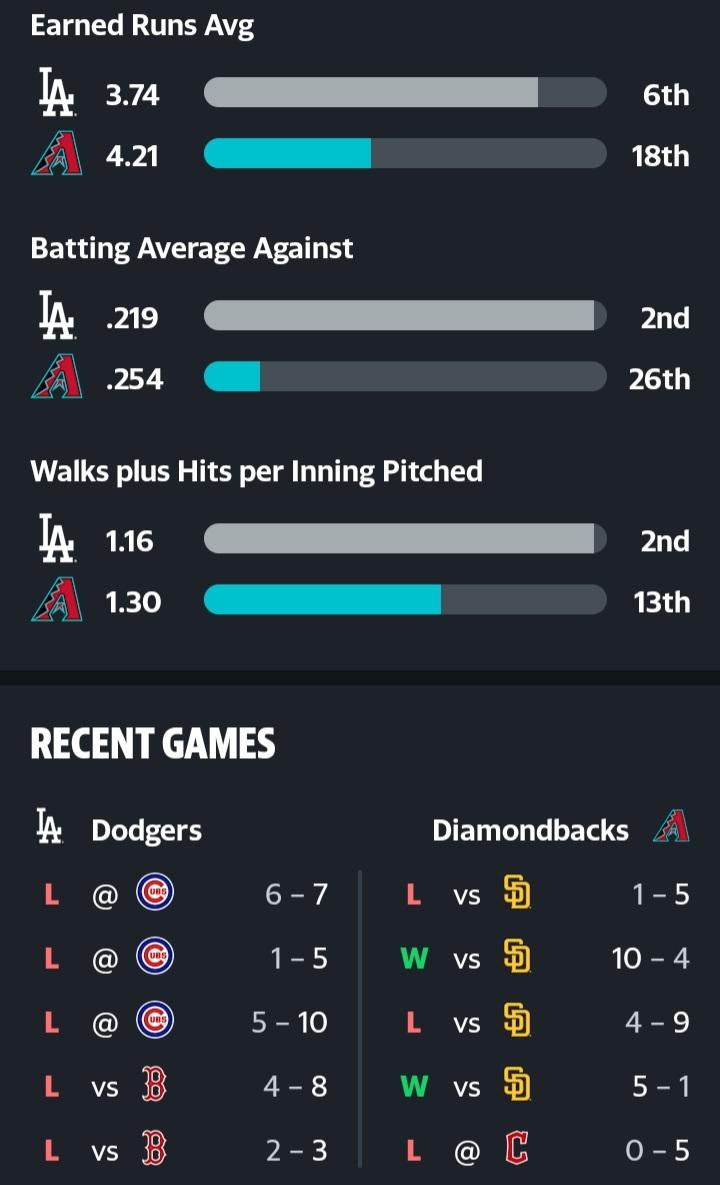
Task: Open Diamondbacks 4-9 loss vs Padres
Action: (x=541, y=1022)
